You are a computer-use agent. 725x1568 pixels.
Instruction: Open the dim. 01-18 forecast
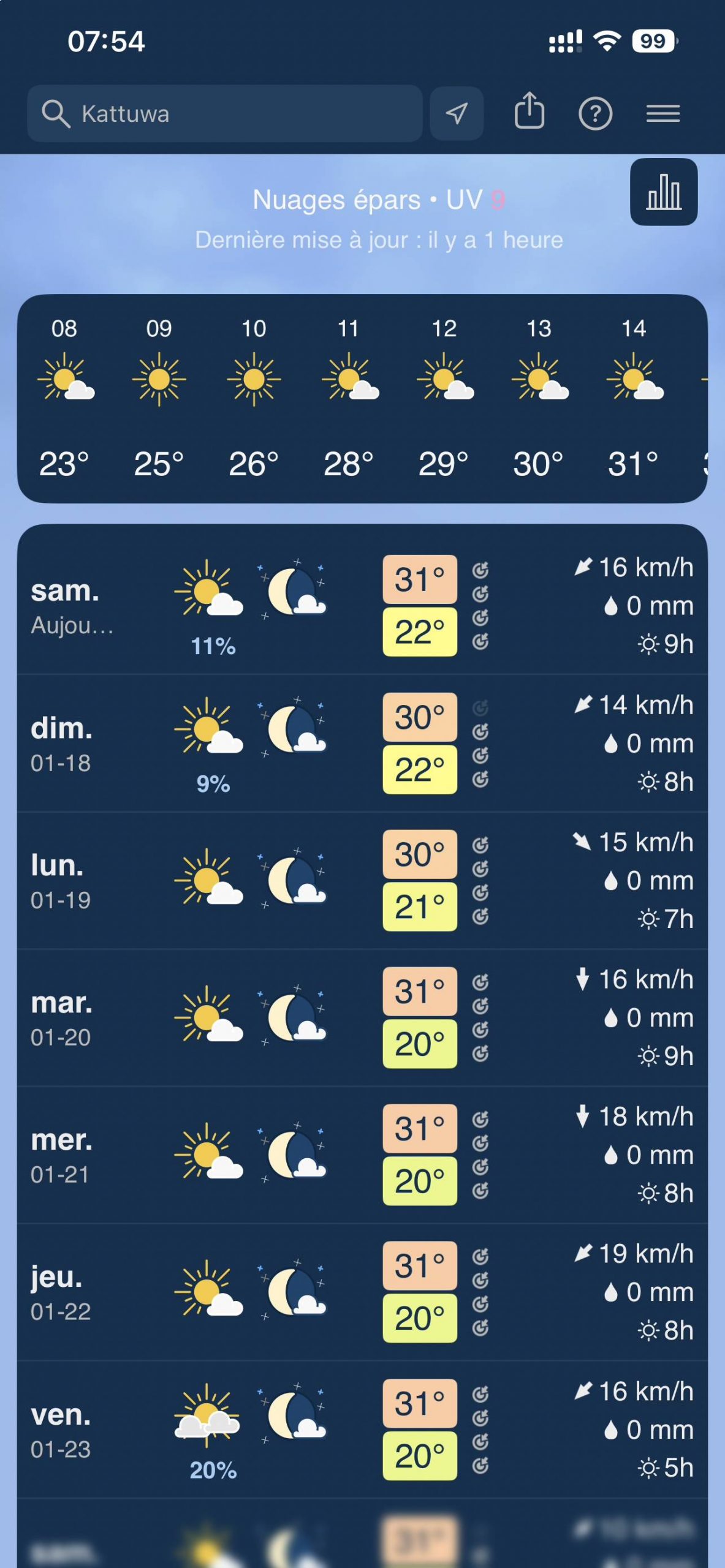coord(362,743)
